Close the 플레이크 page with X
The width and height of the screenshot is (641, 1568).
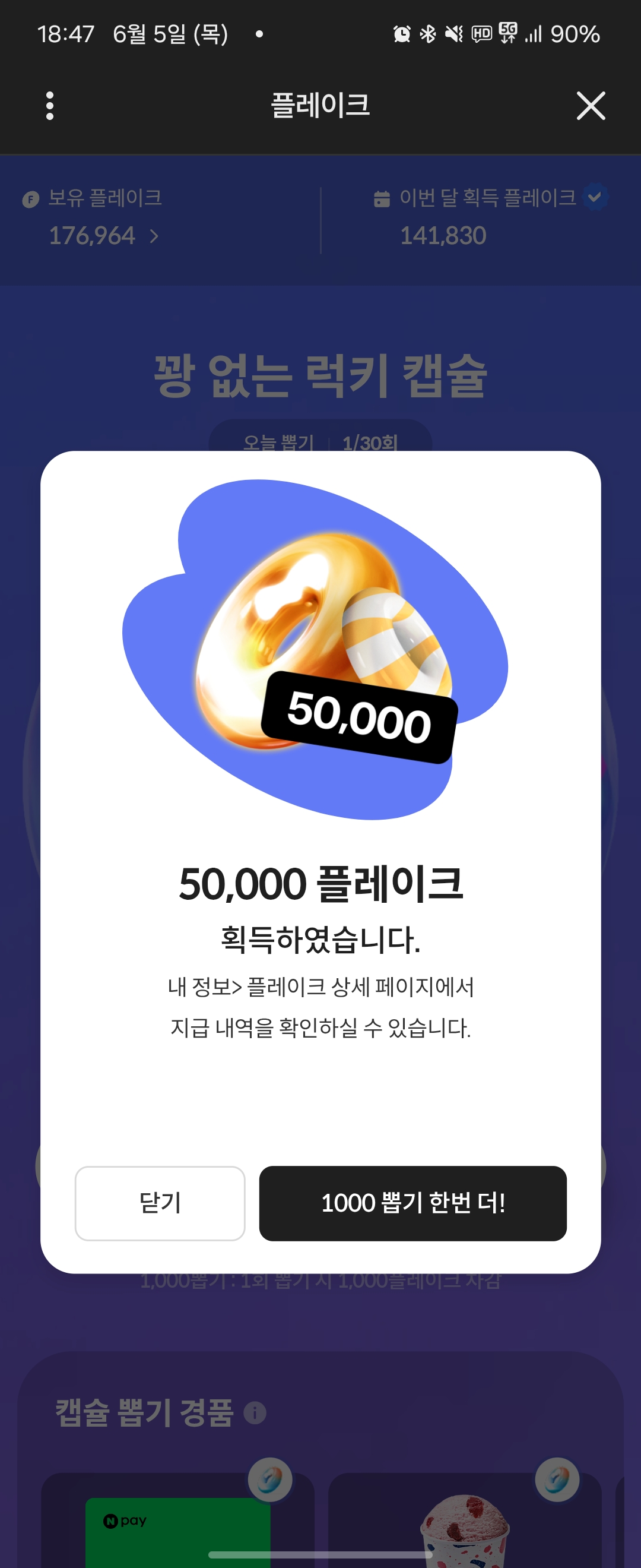(590, 106)
